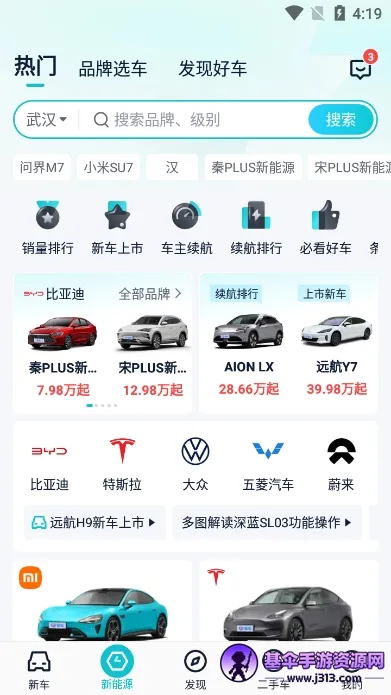The height and width of the screenshot is (695, 391).
Task: Switch to the 发现好车 tab
Action: click(212, 69)
